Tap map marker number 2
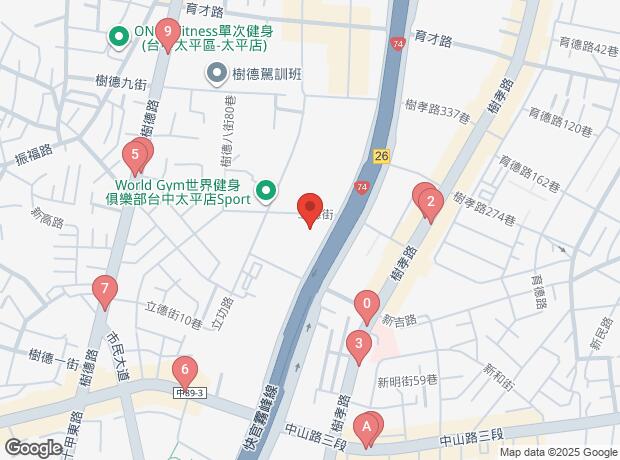This screenshot has height=460, width=620. pos(431,204)
